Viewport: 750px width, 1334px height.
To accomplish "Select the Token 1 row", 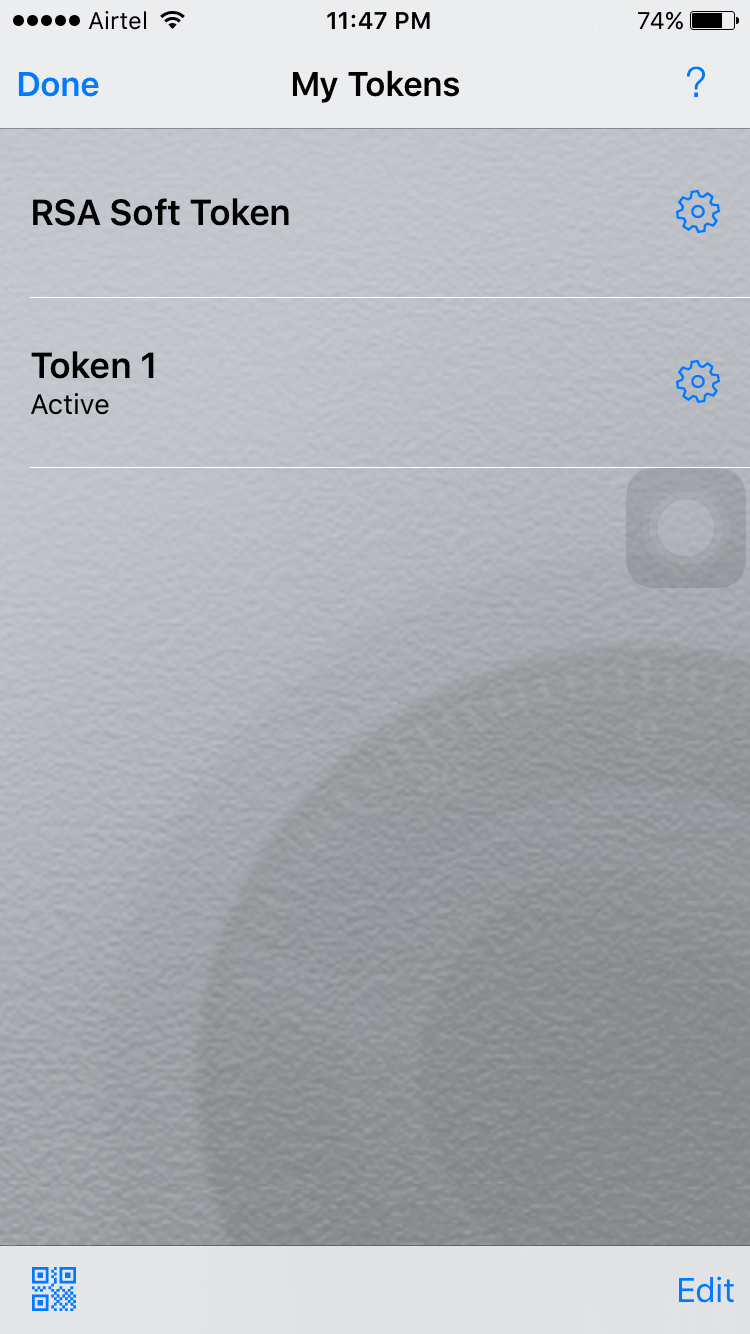I will click(x=300, y=383).
